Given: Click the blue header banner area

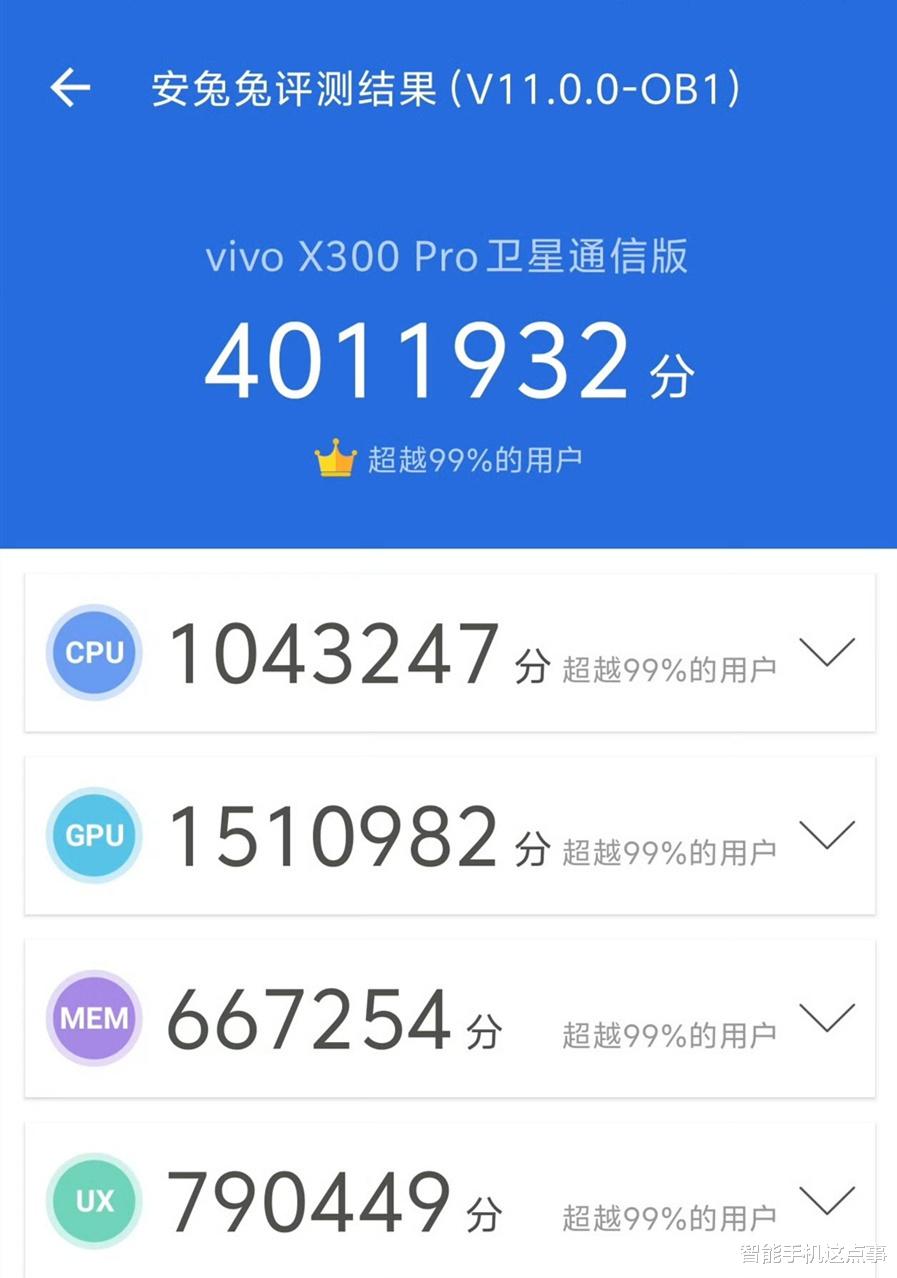Looking at the screenshot, I should pos(448,170).
